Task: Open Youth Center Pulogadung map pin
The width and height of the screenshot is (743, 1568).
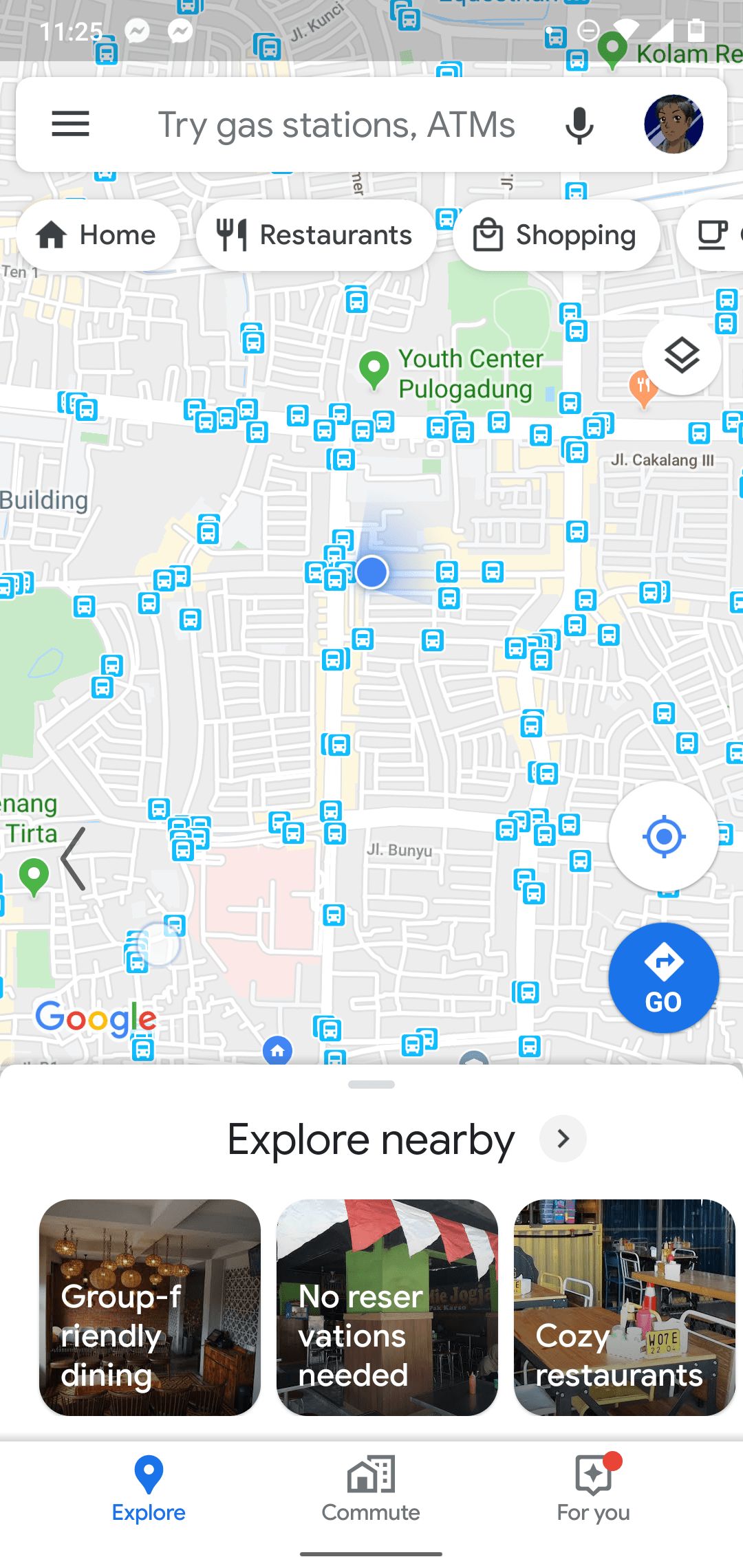Action: [x=374, y=369]
